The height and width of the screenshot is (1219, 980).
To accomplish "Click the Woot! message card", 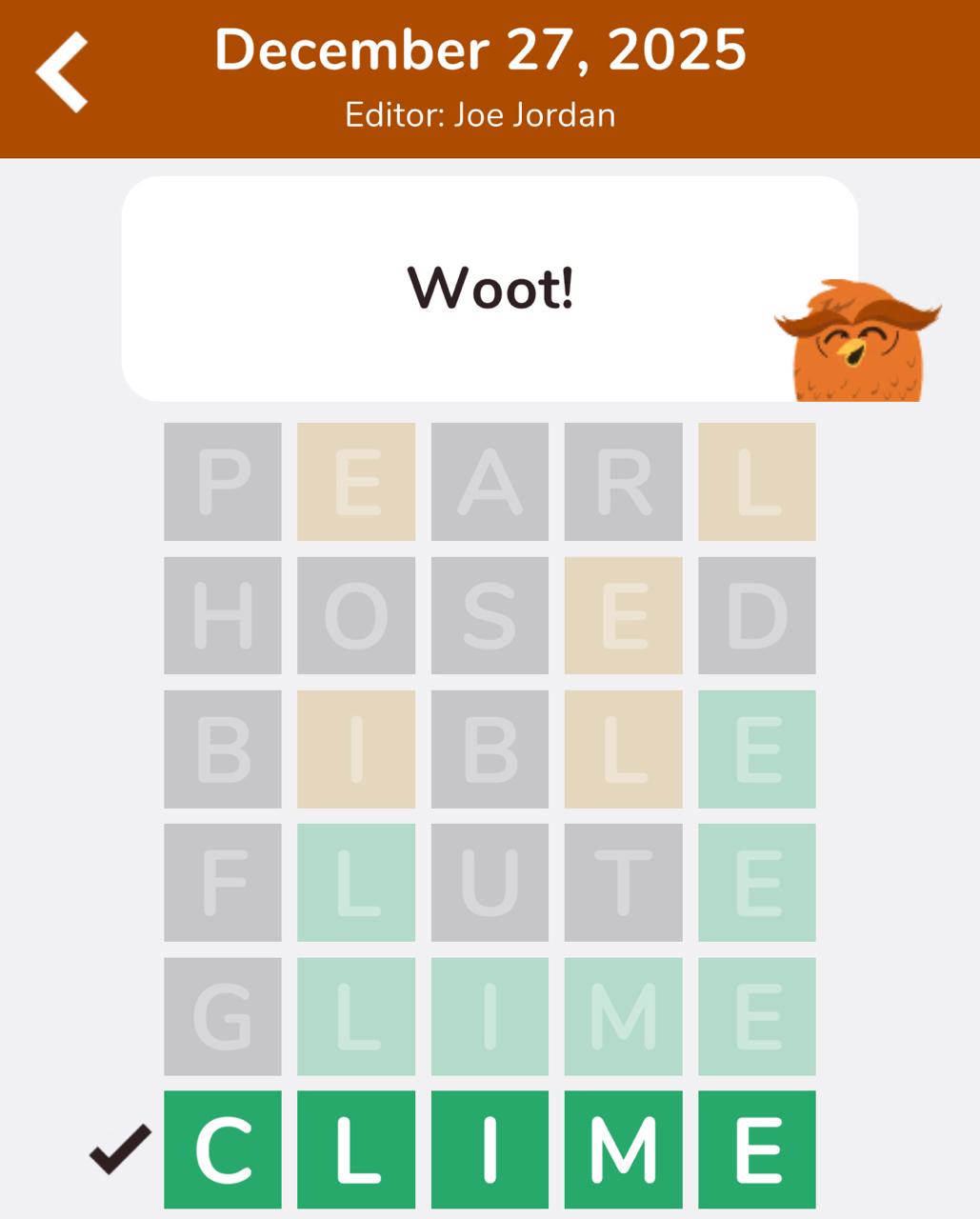I will tap(490, 289).
